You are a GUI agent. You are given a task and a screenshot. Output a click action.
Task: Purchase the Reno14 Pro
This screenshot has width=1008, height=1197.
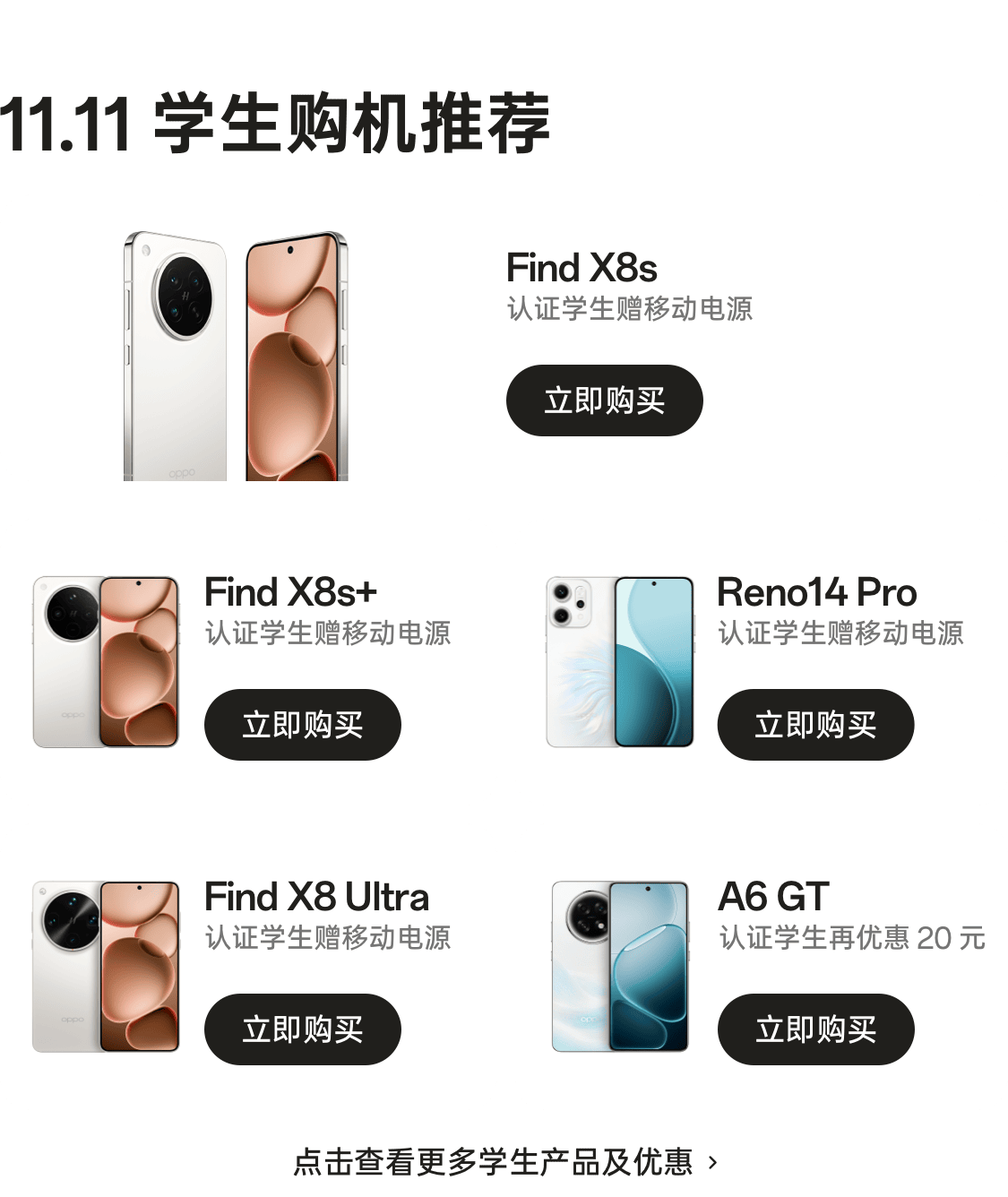coord(815,725)
